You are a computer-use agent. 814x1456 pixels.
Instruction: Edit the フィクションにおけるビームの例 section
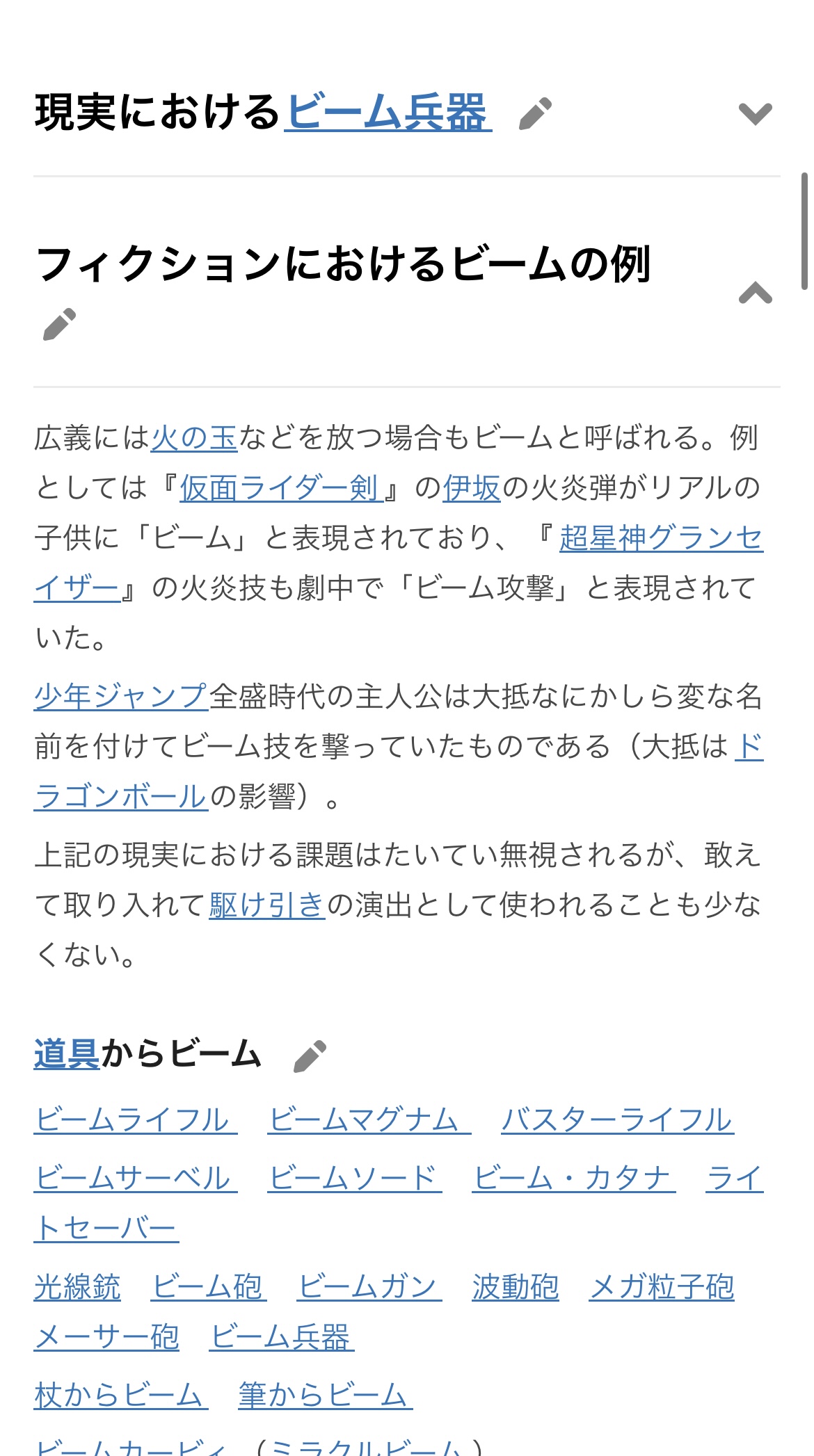[59, 324]
